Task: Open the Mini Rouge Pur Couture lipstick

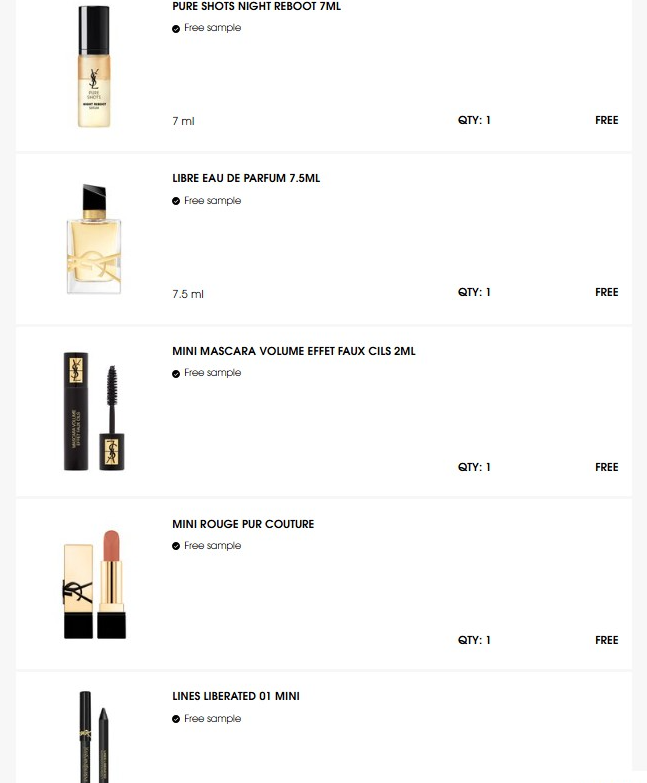Action: 243,525
